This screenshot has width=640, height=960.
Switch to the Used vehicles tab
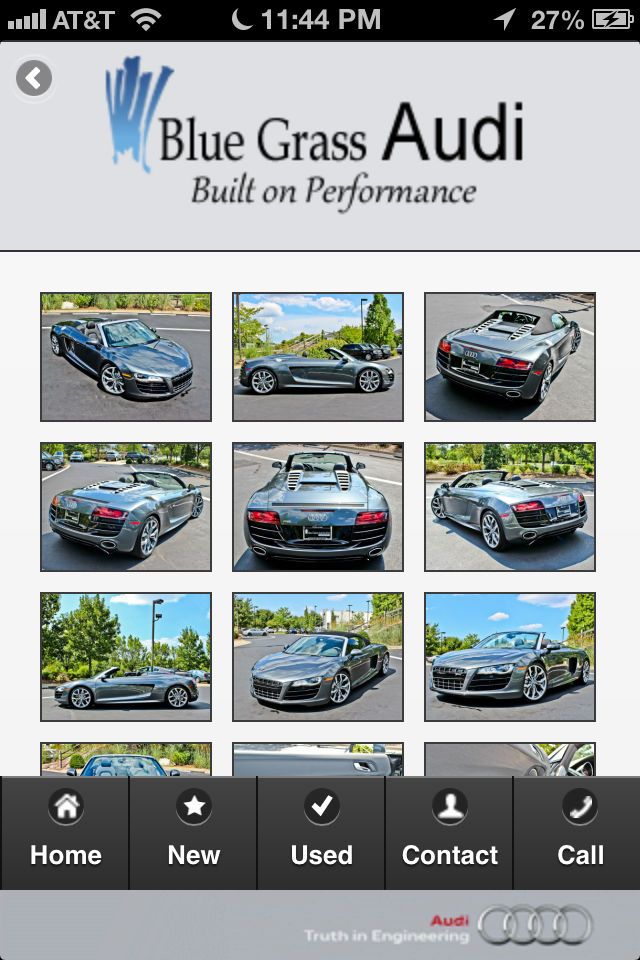(x=321, y=833)
